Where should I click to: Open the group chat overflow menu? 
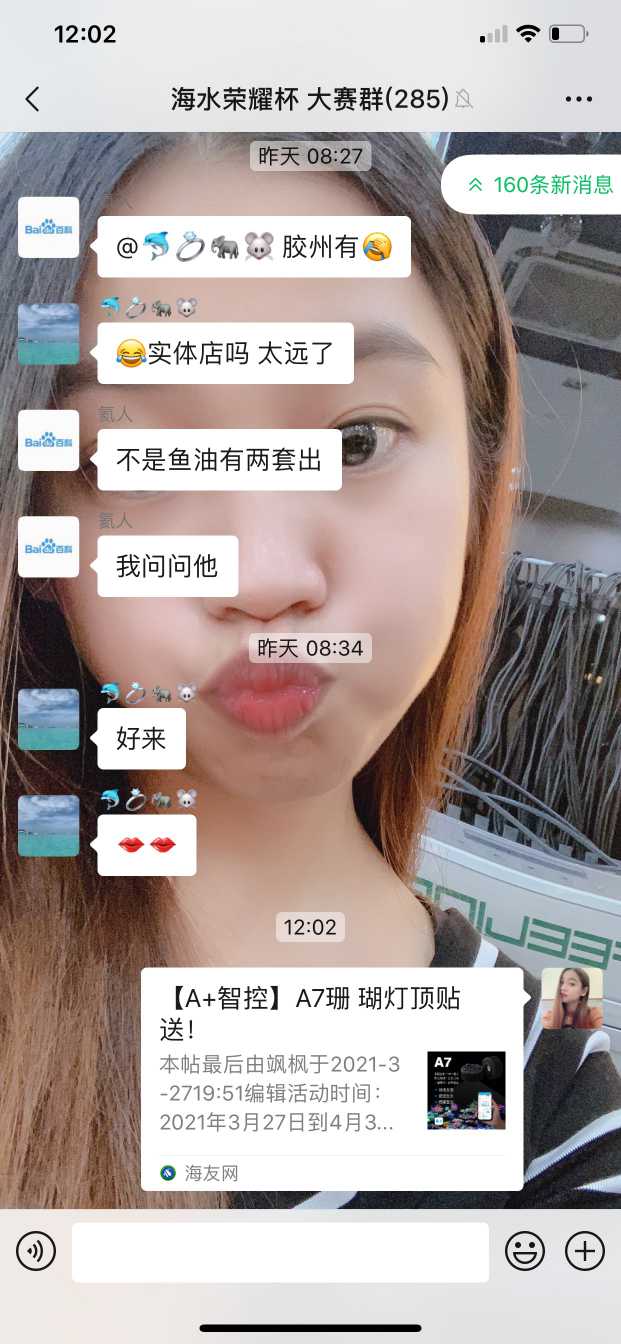pyautogui.click(x=579, y=98)
